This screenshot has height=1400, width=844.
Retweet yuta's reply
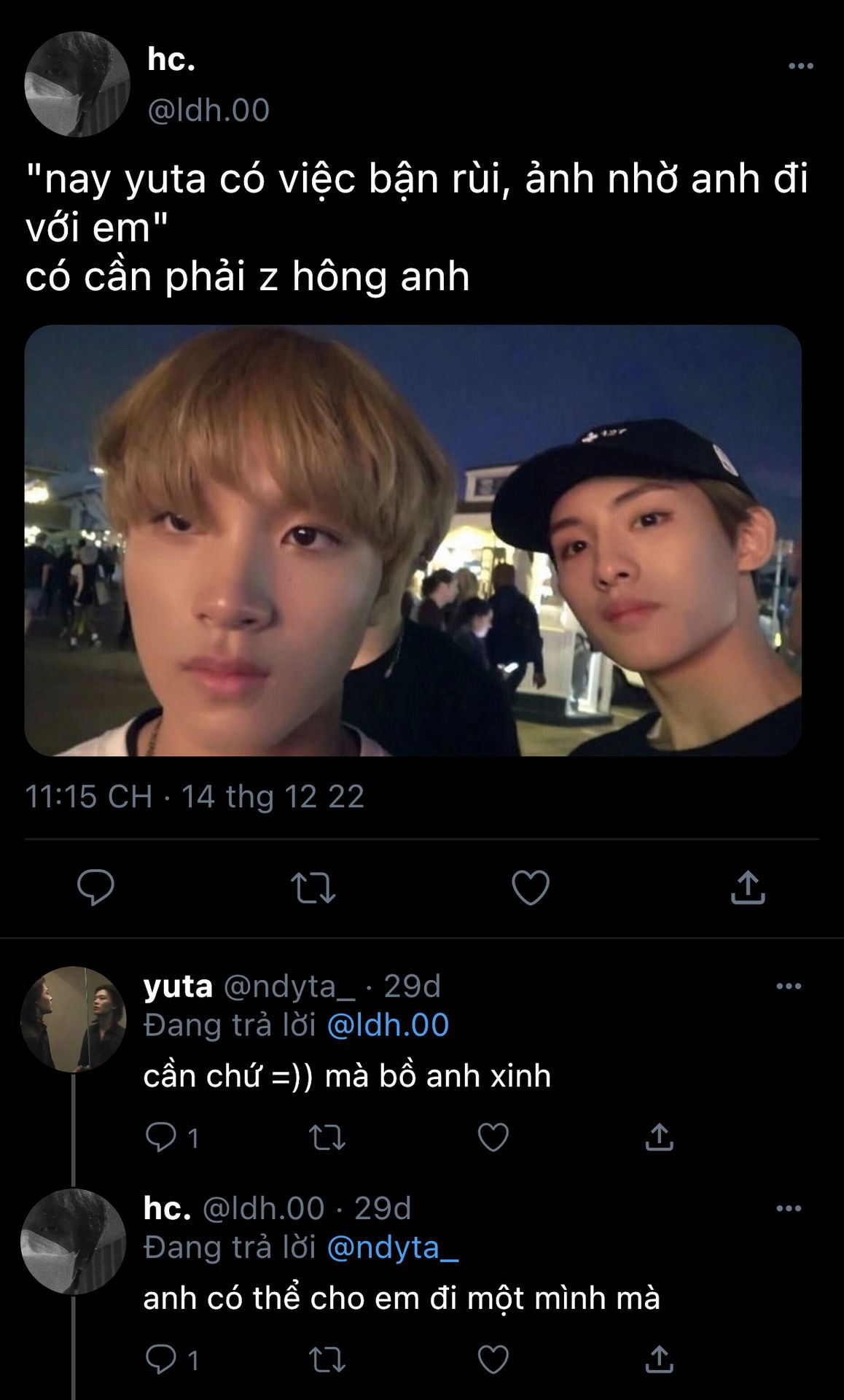tap(327, 1137)
